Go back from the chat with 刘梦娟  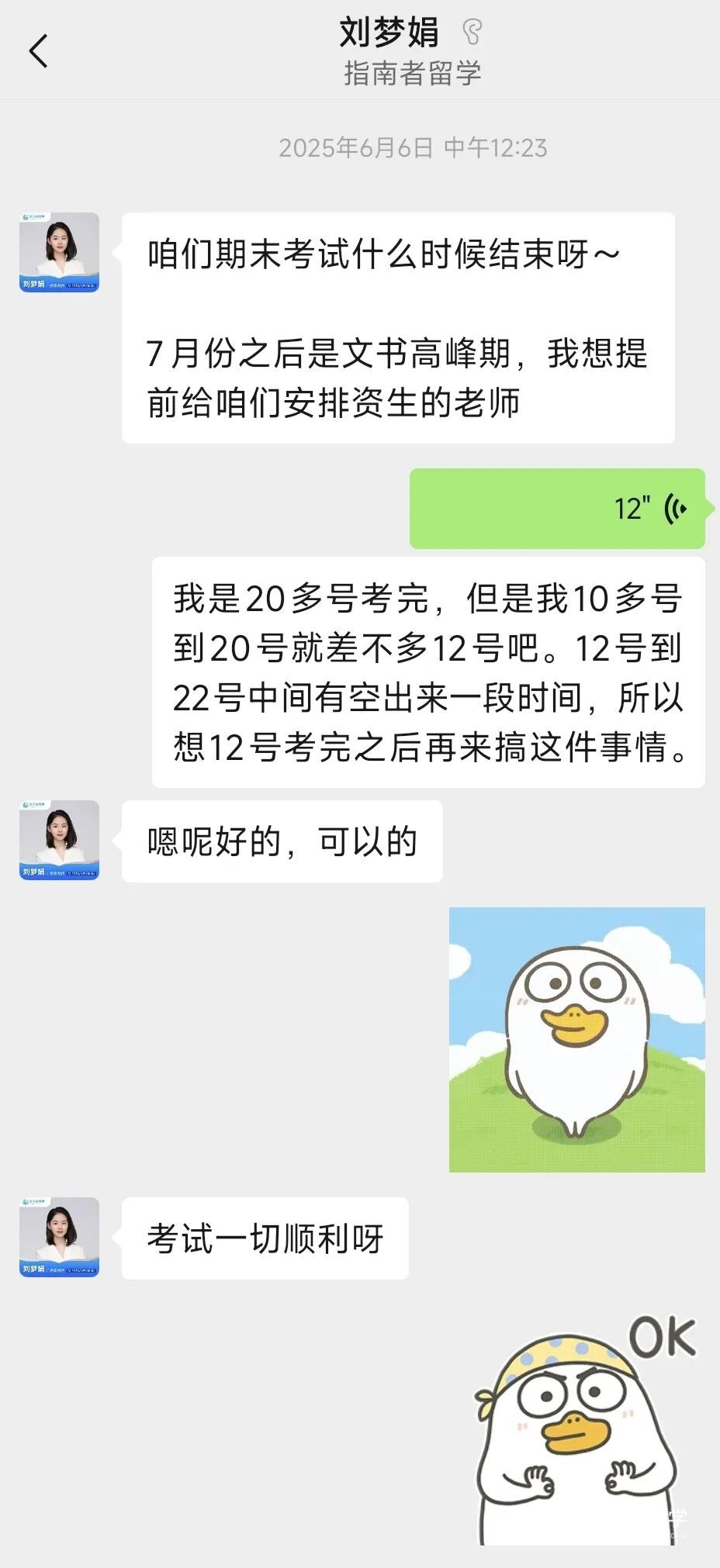coord(38,51)
